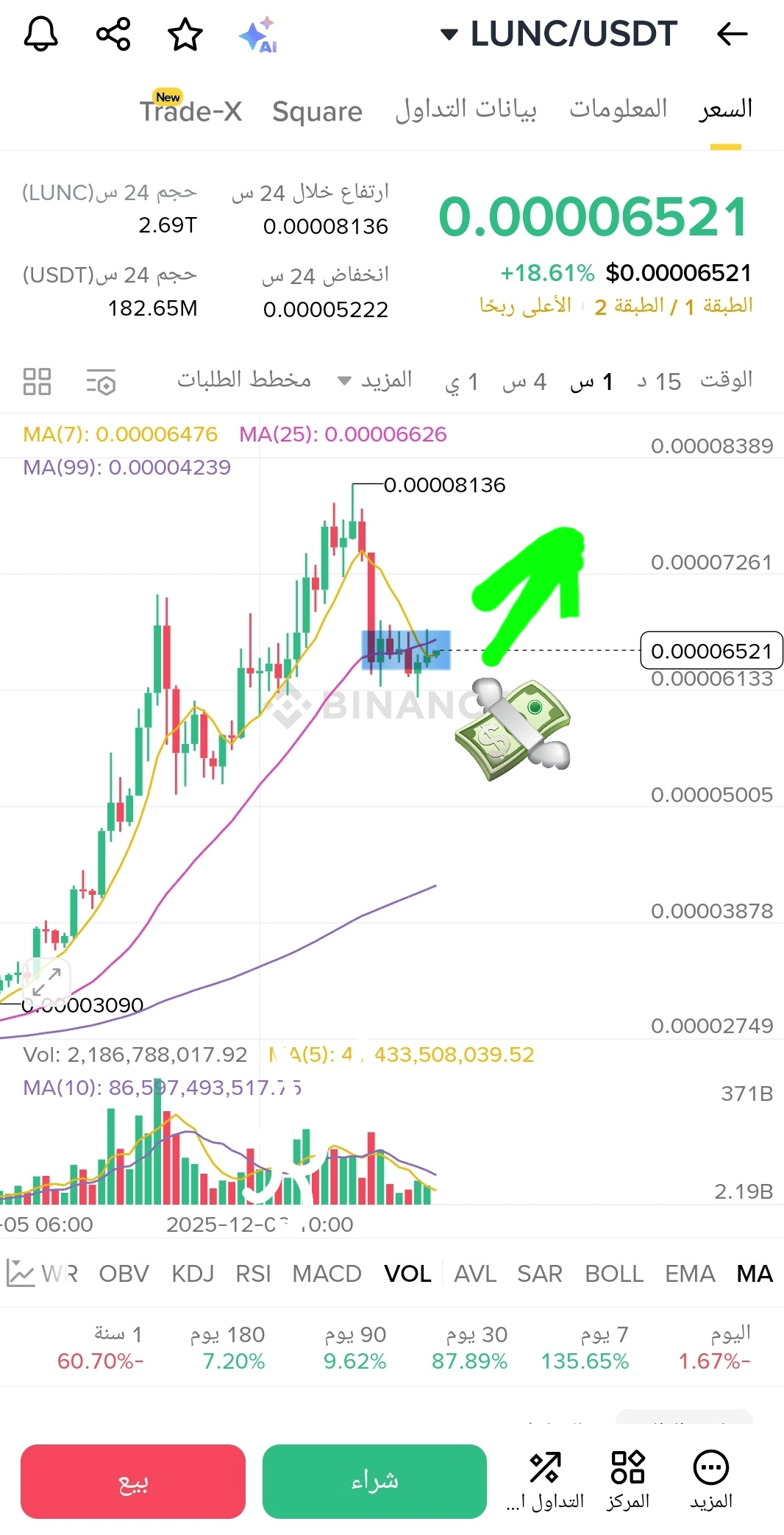Screen dimensions: 784x1535
Task: Enable the MACD indicator
Action: [x=327, y=1274]
